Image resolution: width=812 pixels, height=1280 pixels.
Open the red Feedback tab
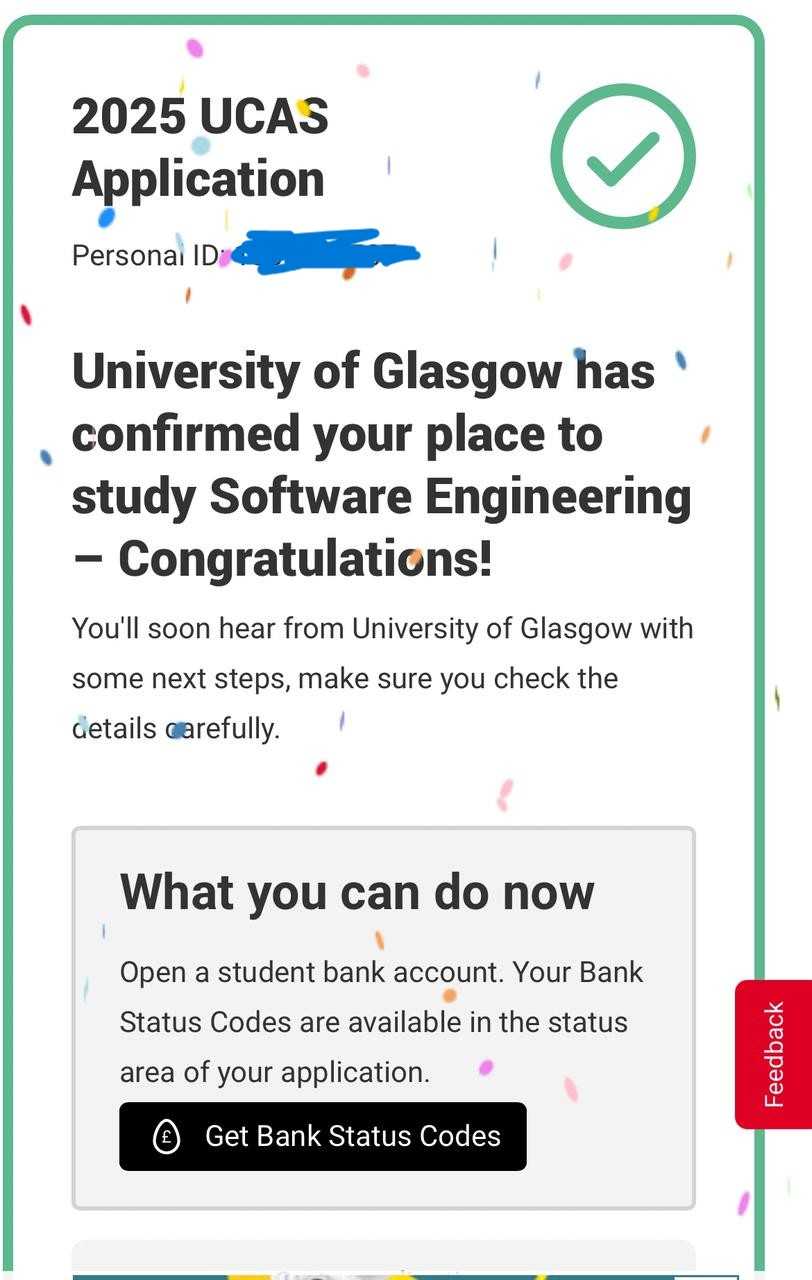click(x=773, y=1054)
